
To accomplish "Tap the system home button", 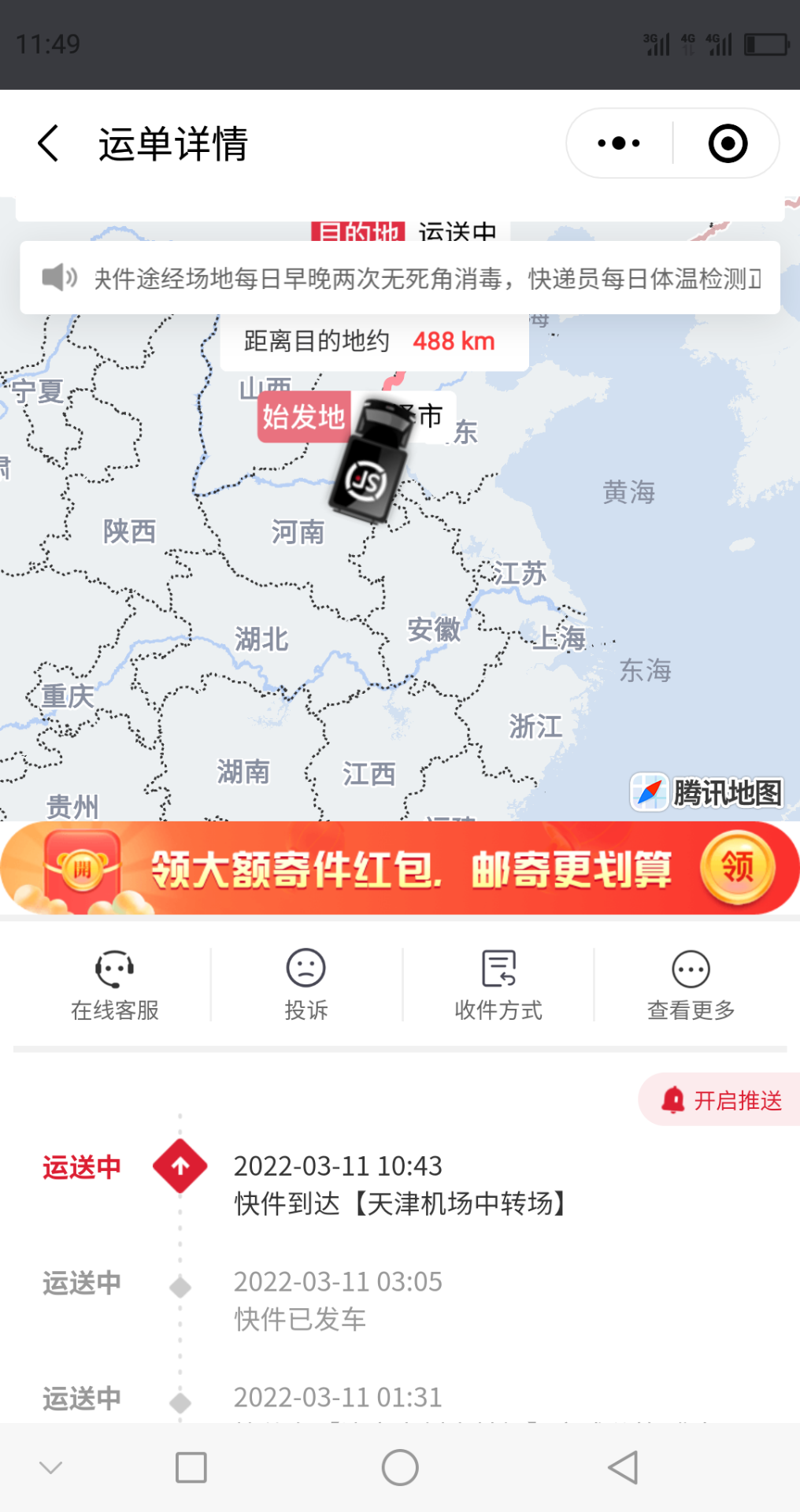I will coord(400,1467).
